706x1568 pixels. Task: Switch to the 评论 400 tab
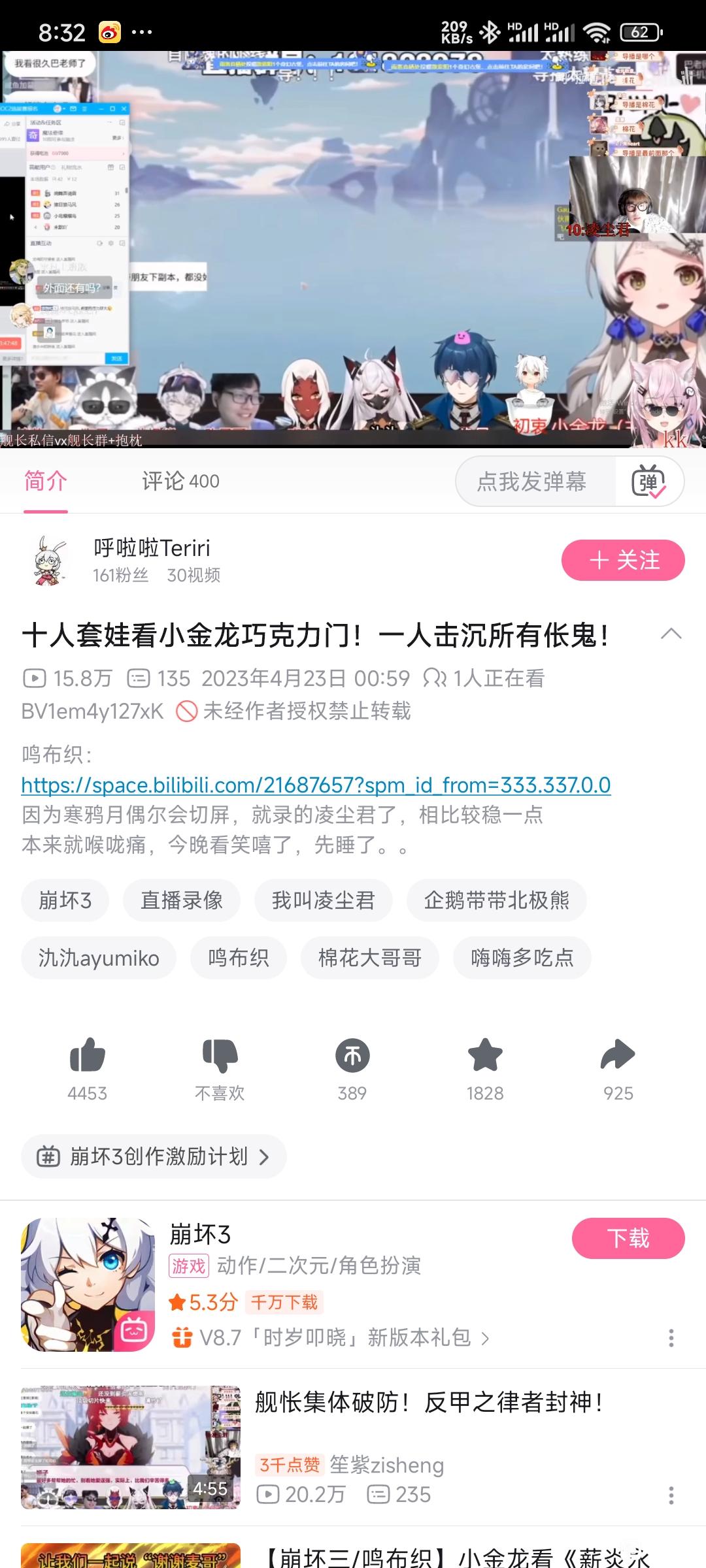coord(180,482)
